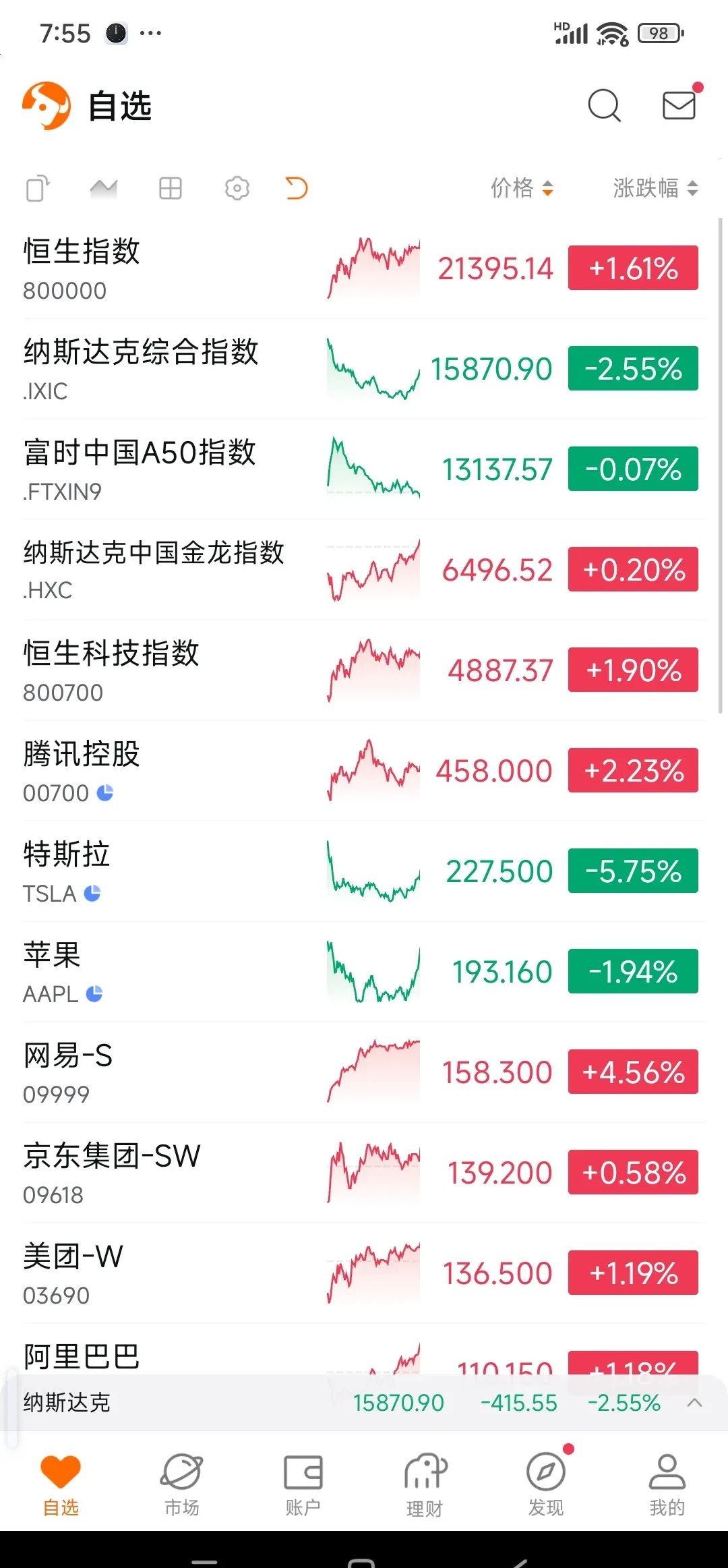Toggle sorting by 涨跌幅 (change percent)
Viewport: 728px width, 1568px height.
pyautogui.click(x=653, y=189)
